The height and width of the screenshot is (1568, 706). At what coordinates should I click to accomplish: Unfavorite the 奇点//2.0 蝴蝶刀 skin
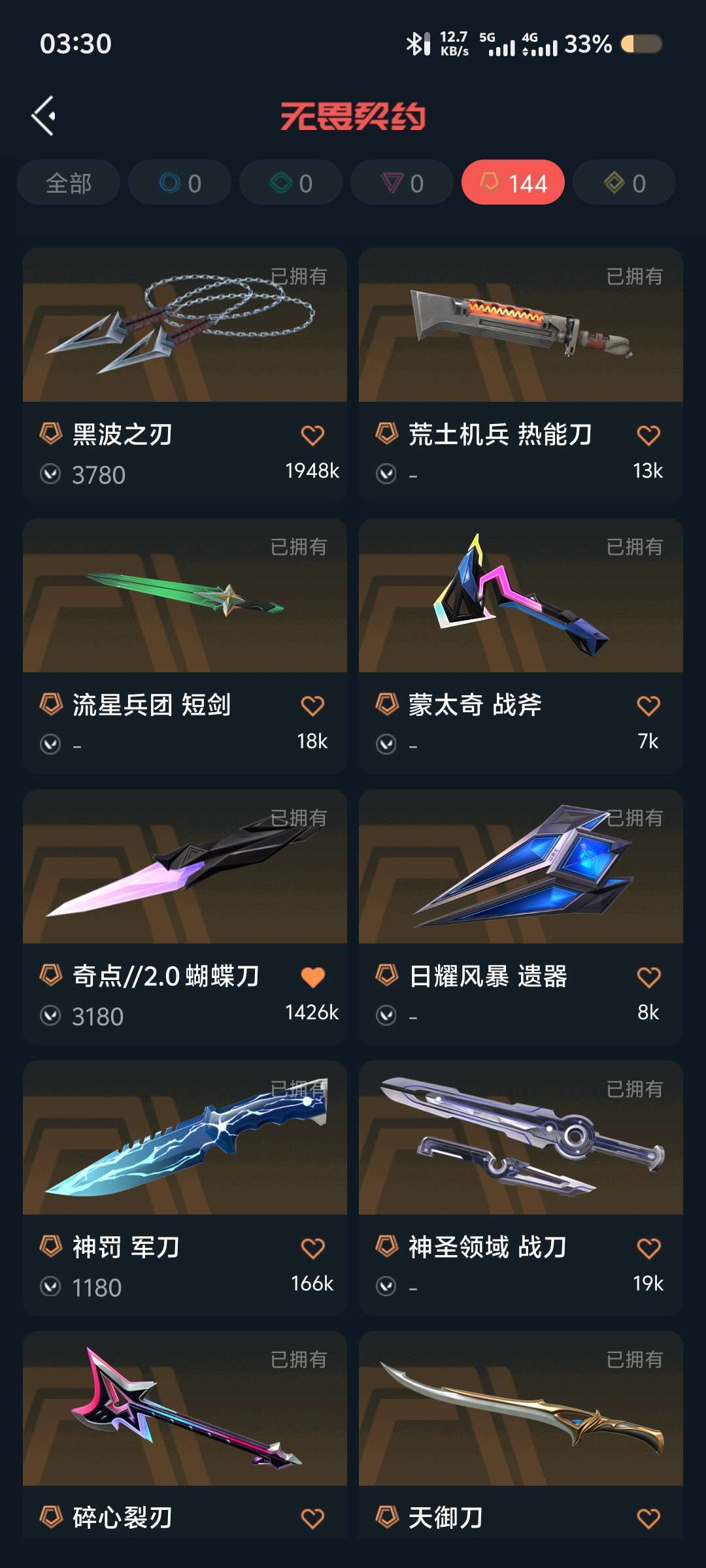312,977
